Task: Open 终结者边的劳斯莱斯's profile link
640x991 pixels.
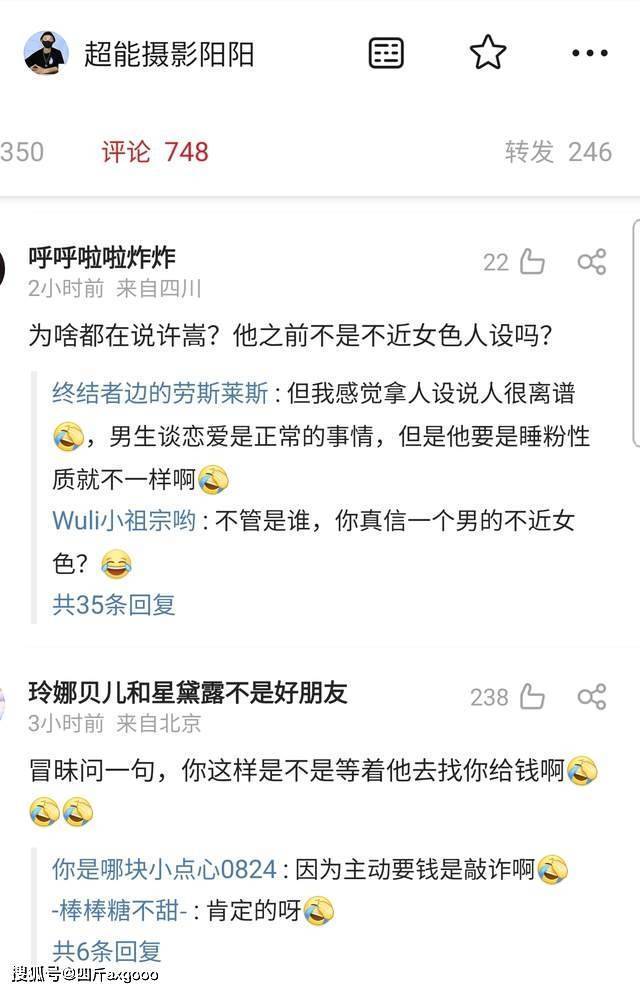Action: click(x=160, y=393)
